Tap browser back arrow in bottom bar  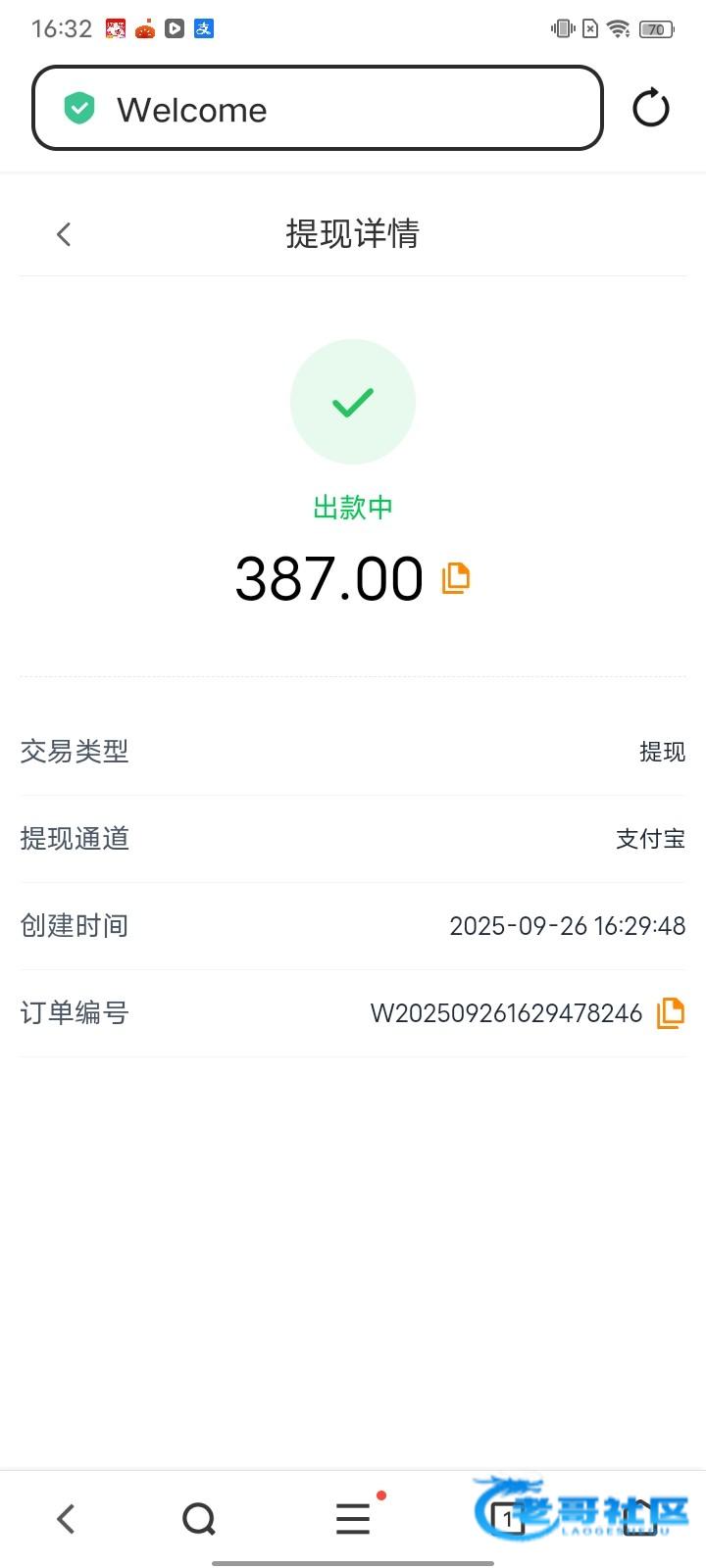point(66,1519)
